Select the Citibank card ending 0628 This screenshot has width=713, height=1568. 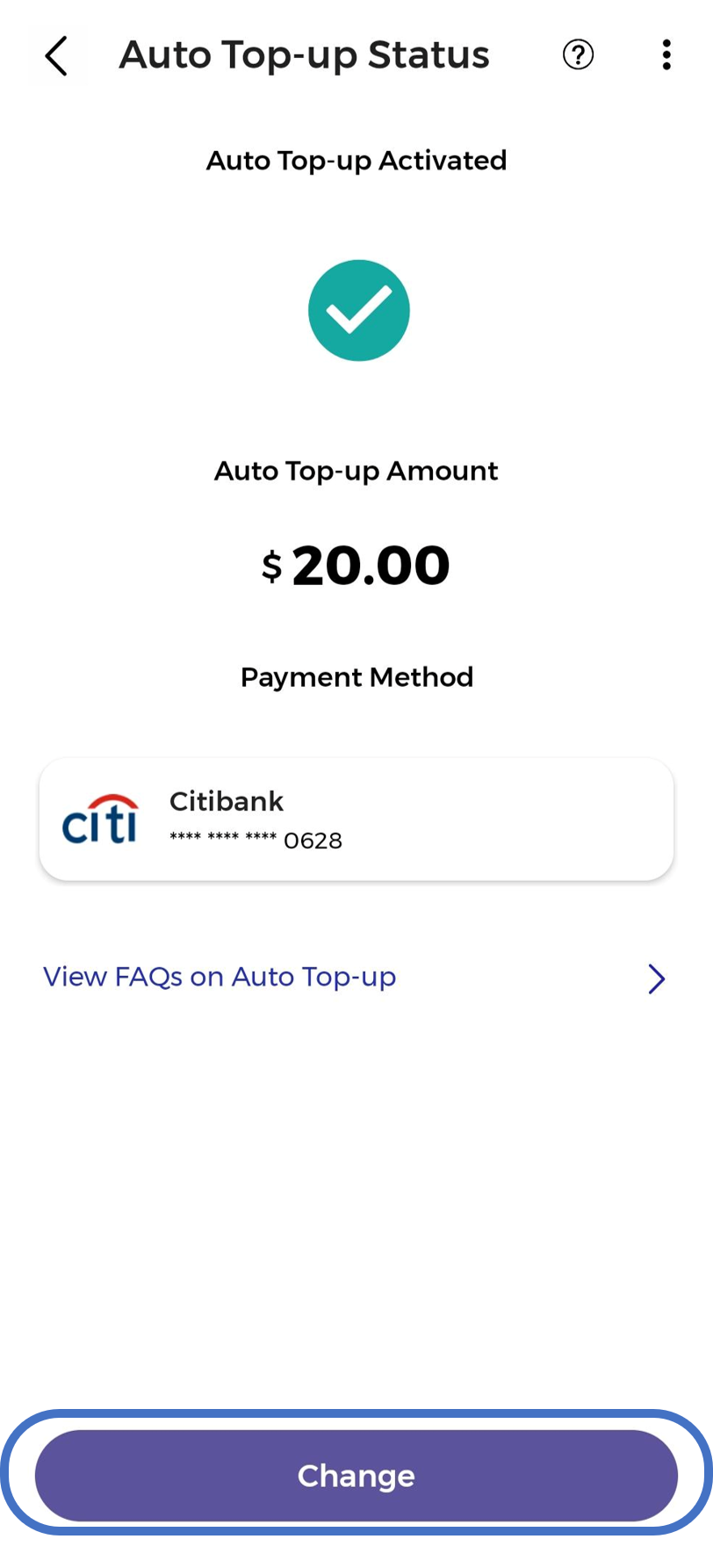[356, 819]
